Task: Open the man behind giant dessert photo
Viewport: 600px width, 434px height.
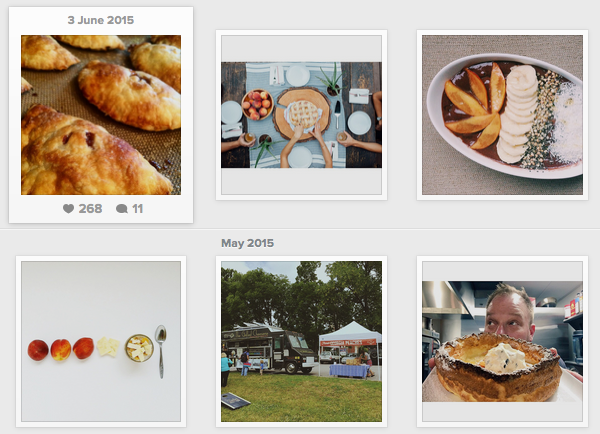Action: coord(502,342)
